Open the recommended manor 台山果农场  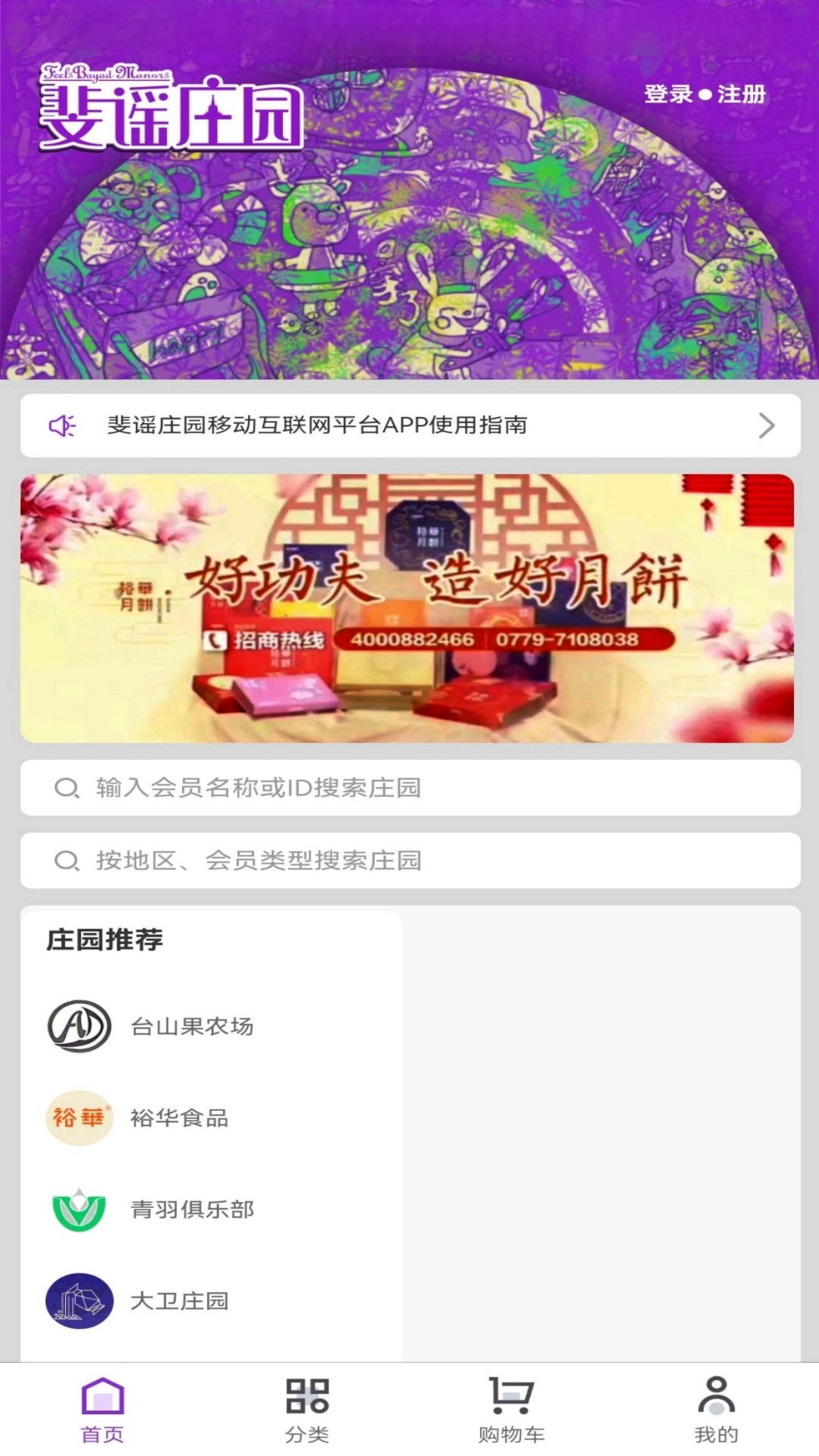191,1027
